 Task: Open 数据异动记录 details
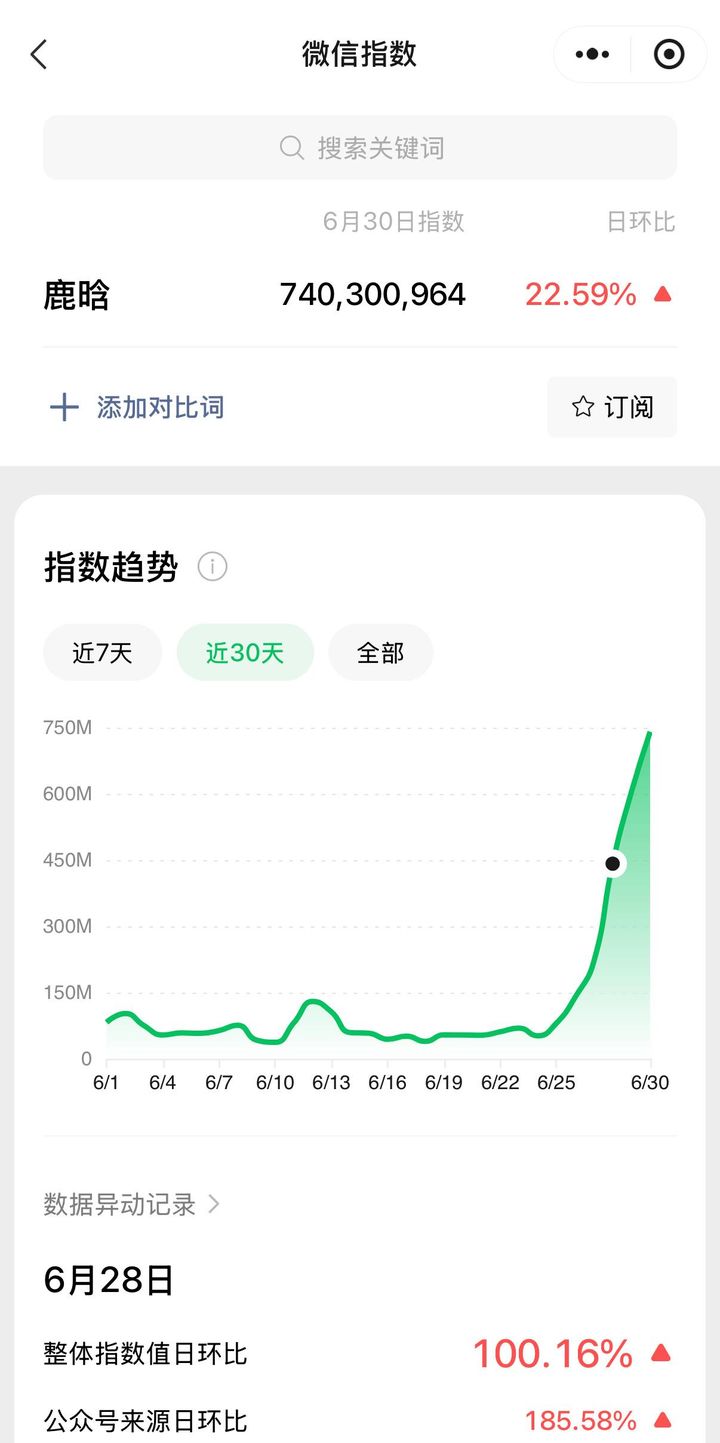tap(132, 1204)
